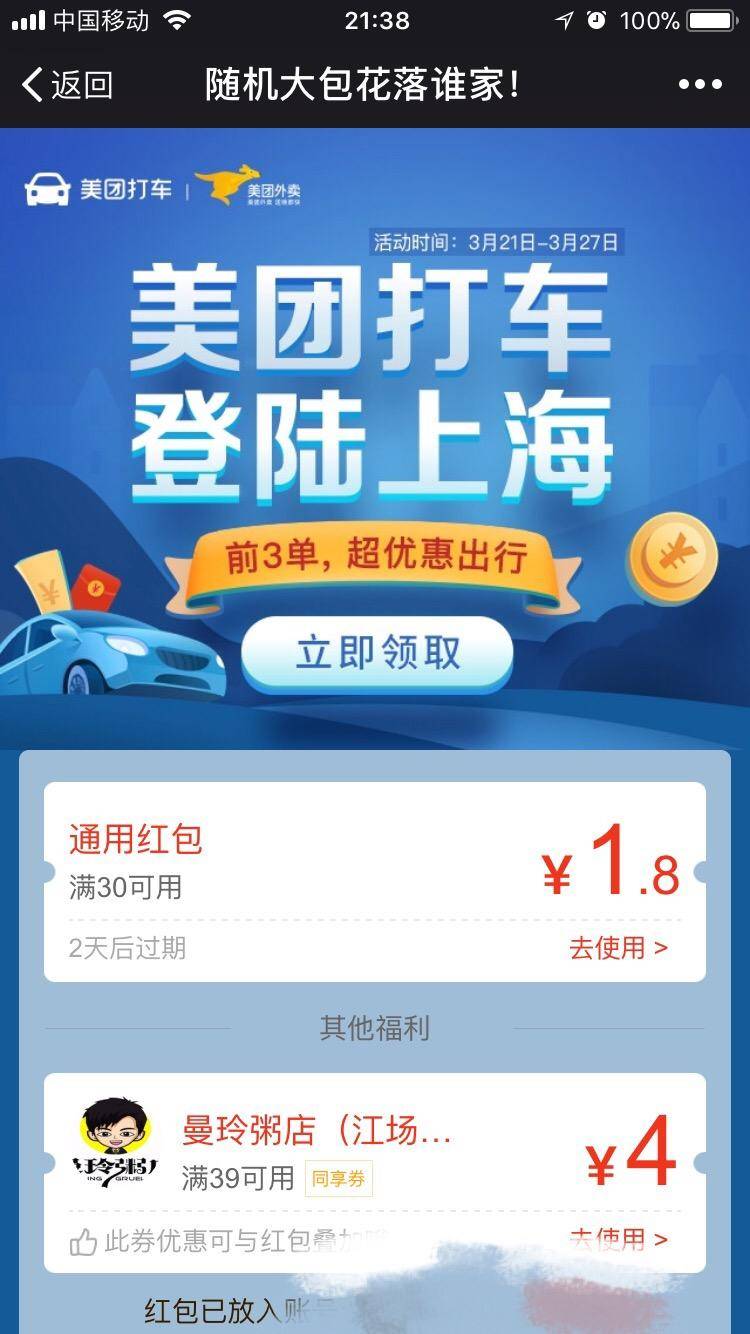Tap the 立即领取 button
Screen dimensions: 750x1334
377,653
